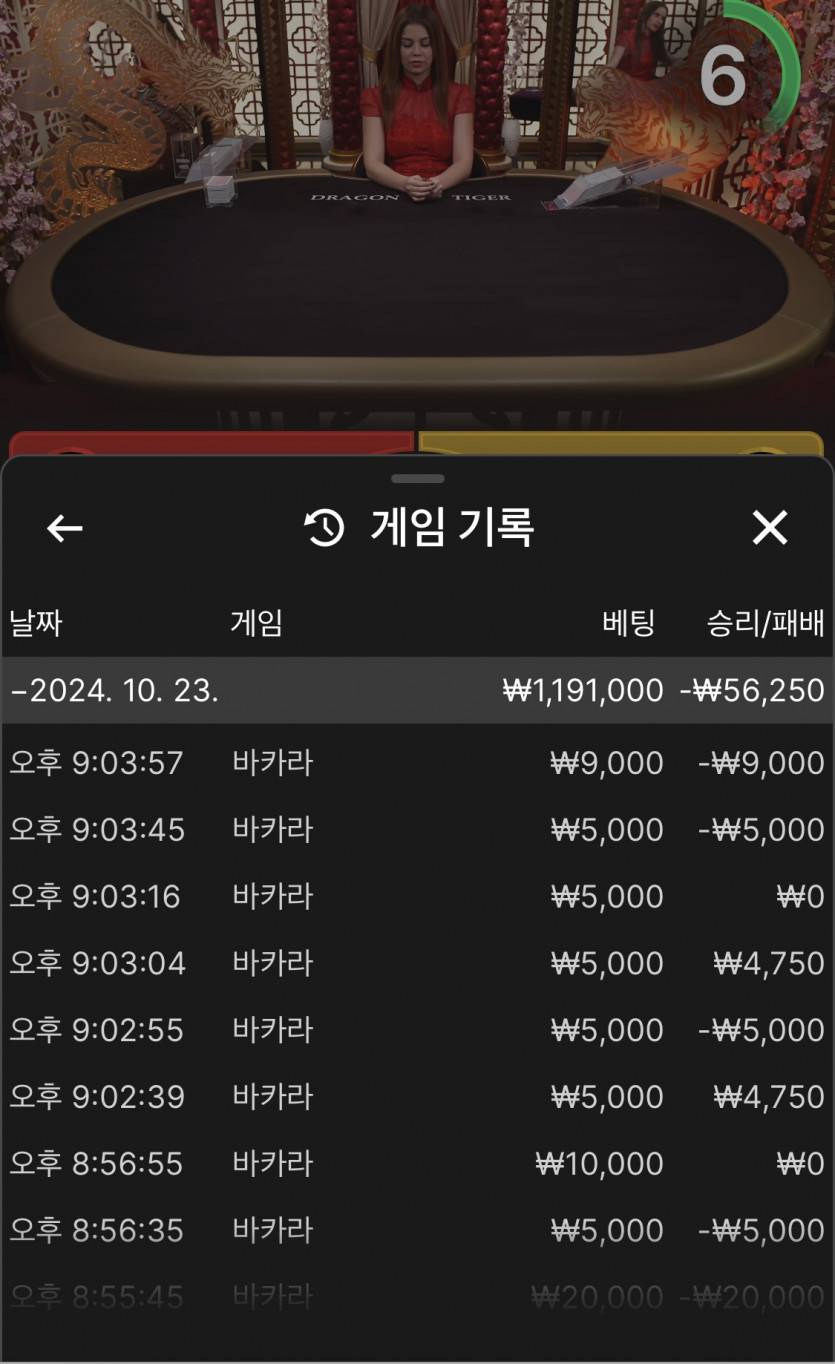Open the 오후 9:03:57 바카라 record

click(x=417, y=763)
